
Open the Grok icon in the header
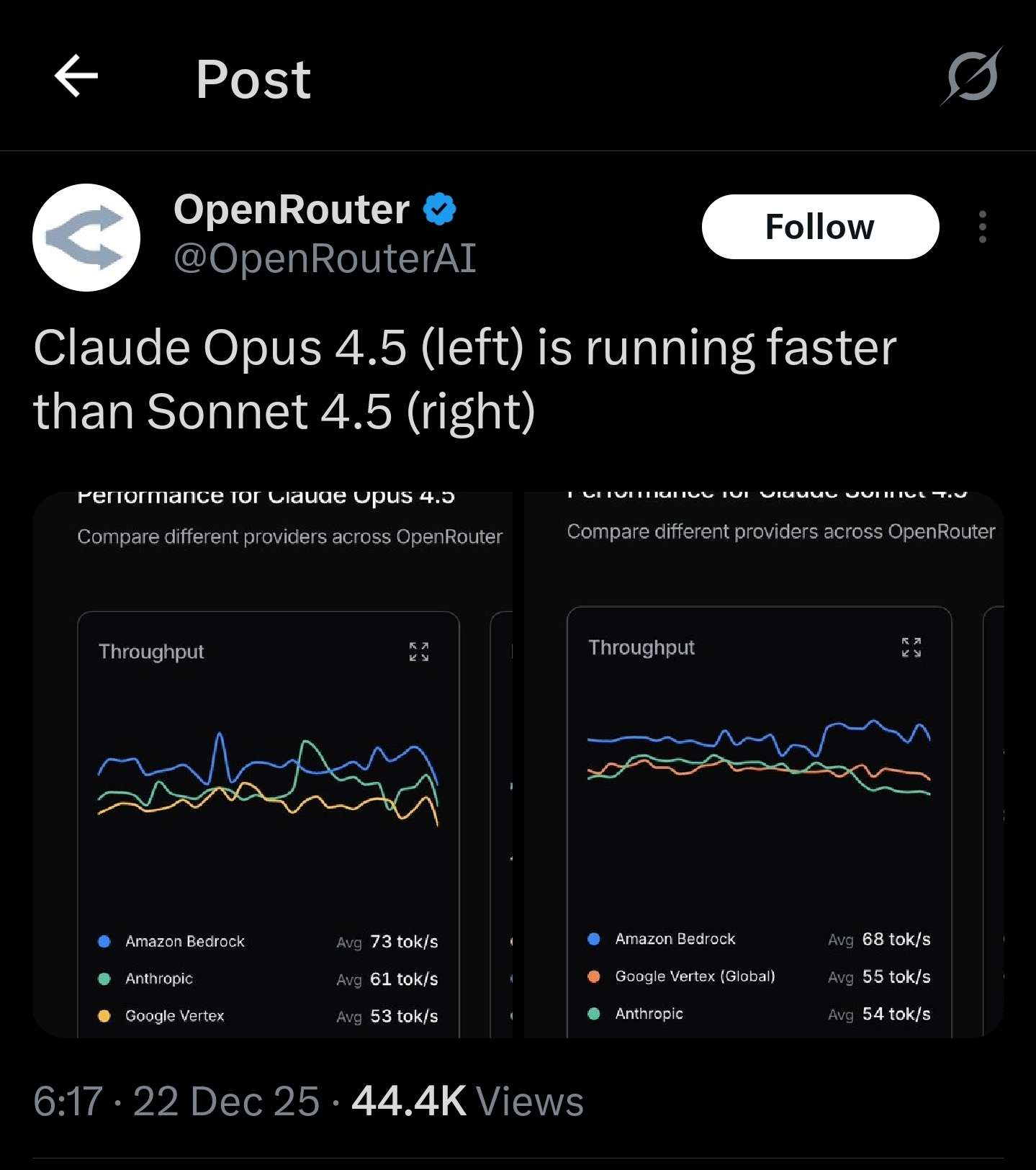click(x=972, y=76)
